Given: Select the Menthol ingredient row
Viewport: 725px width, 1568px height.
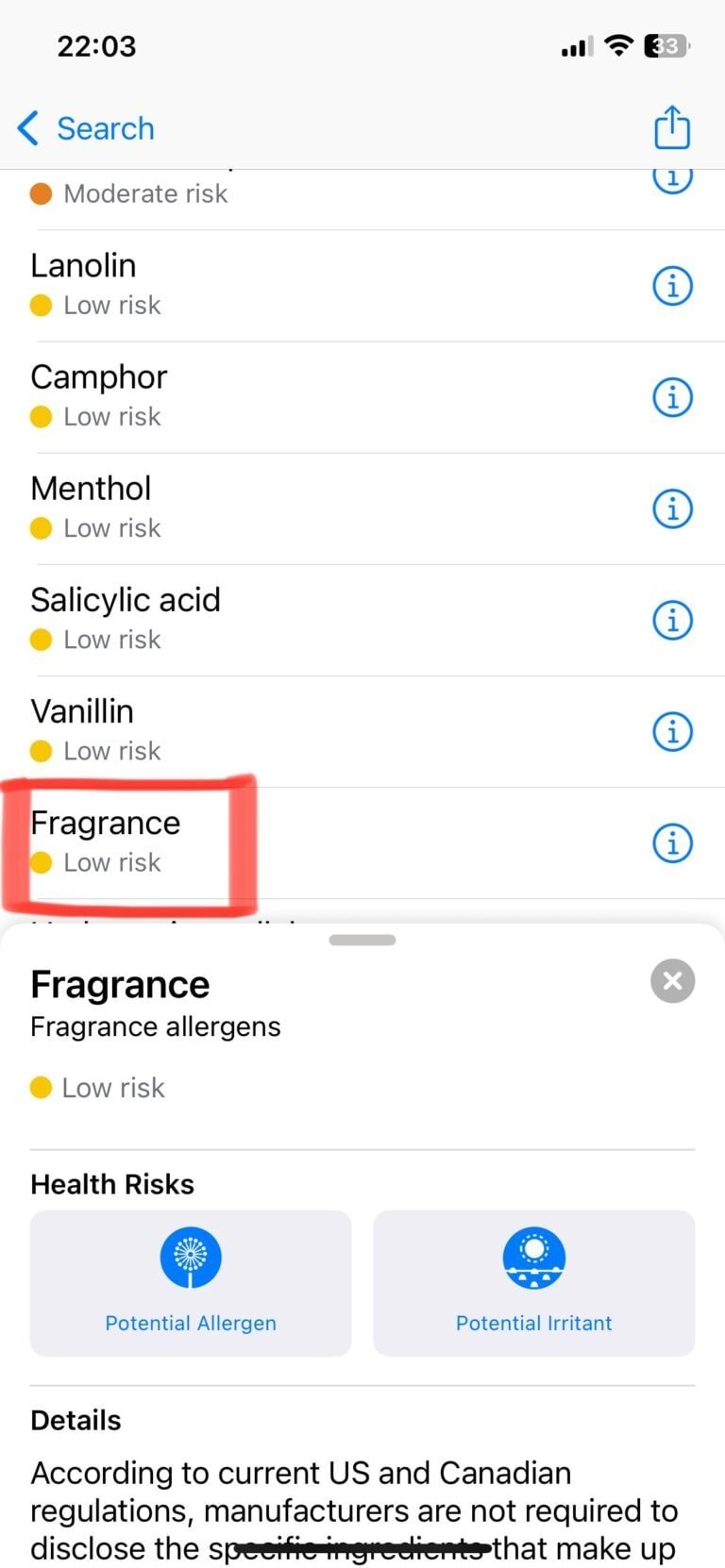Looking at the screenshot, I should (283, 509).
